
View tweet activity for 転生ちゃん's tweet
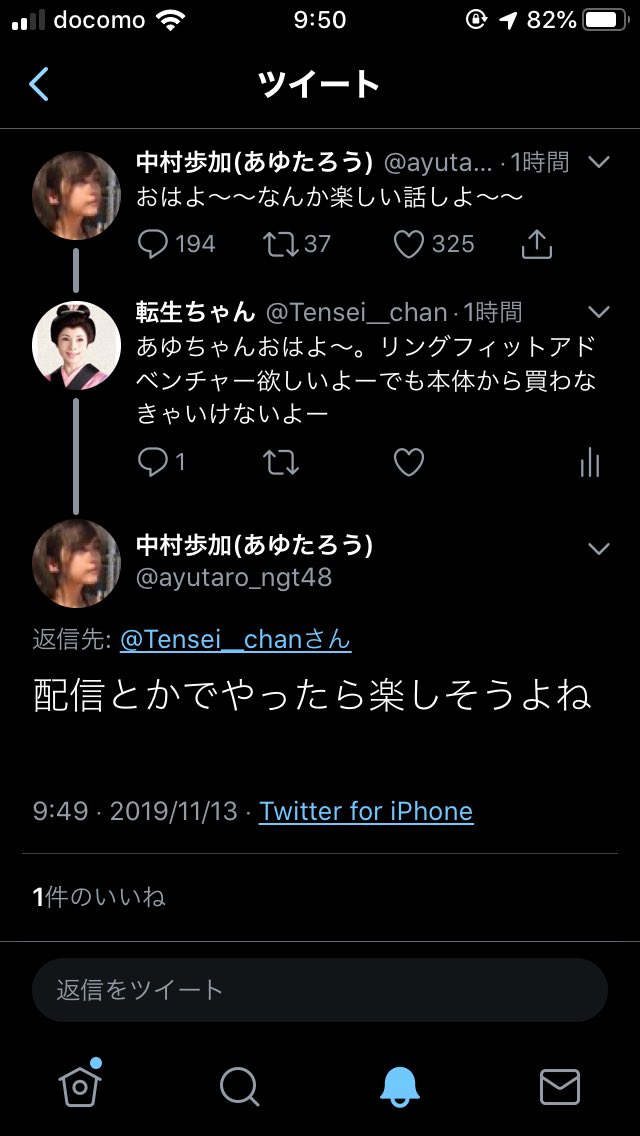590,462
